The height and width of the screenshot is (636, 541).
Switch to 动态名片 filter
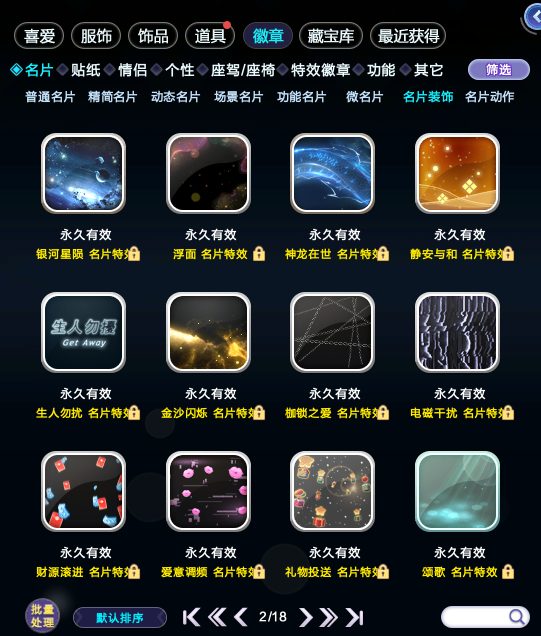coord(175,97)
